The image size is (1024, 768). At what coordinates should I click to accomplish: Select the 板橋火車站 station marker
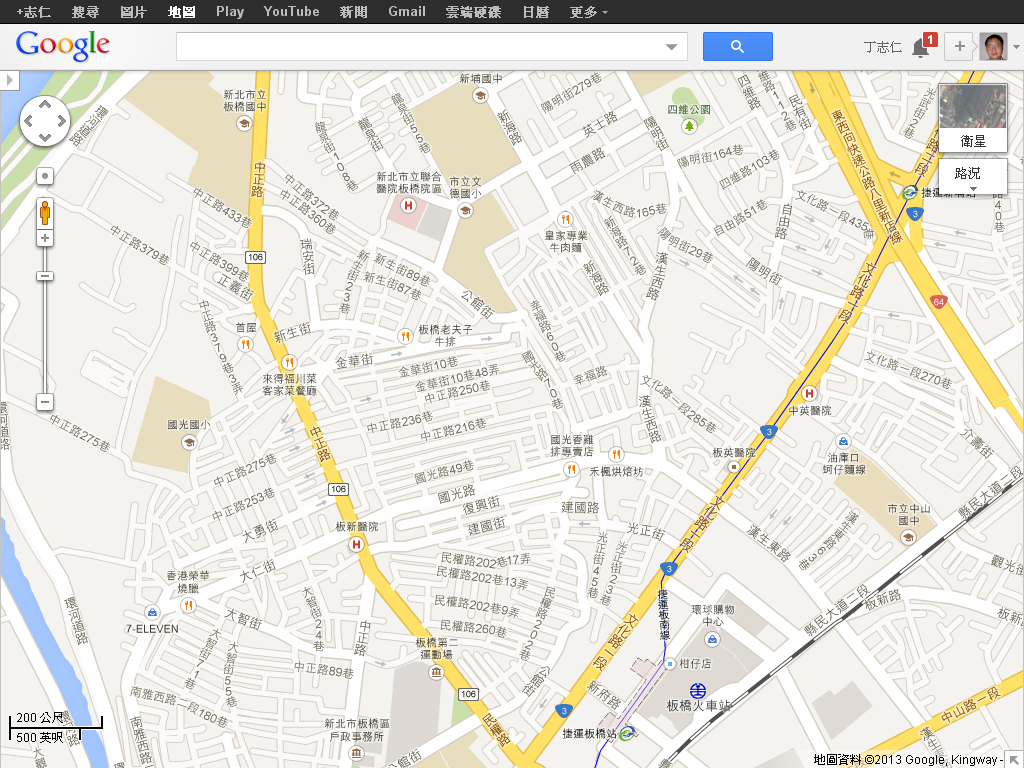(x=699, y=689)
